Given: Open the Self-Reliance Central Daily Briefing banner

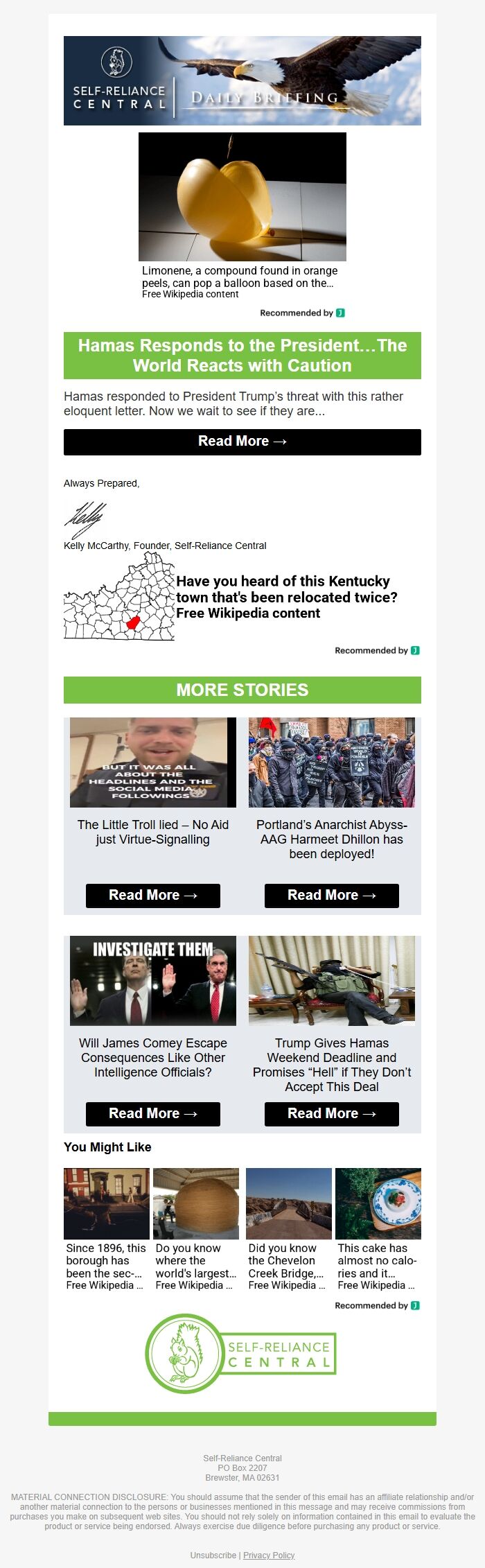Looking at the screenshot, I should pyautogui.click(x=242, y=80).
